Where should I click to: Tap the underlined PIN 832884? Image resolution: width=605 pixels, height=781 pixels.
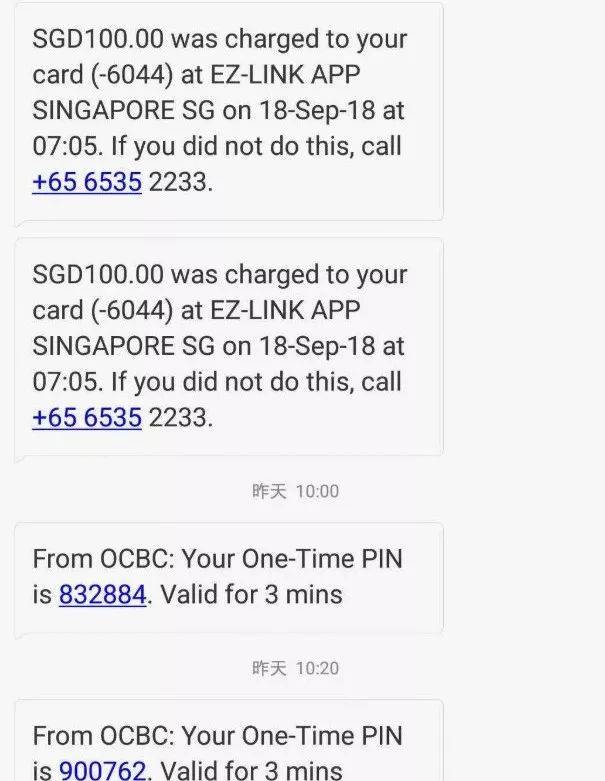point(103,595)
